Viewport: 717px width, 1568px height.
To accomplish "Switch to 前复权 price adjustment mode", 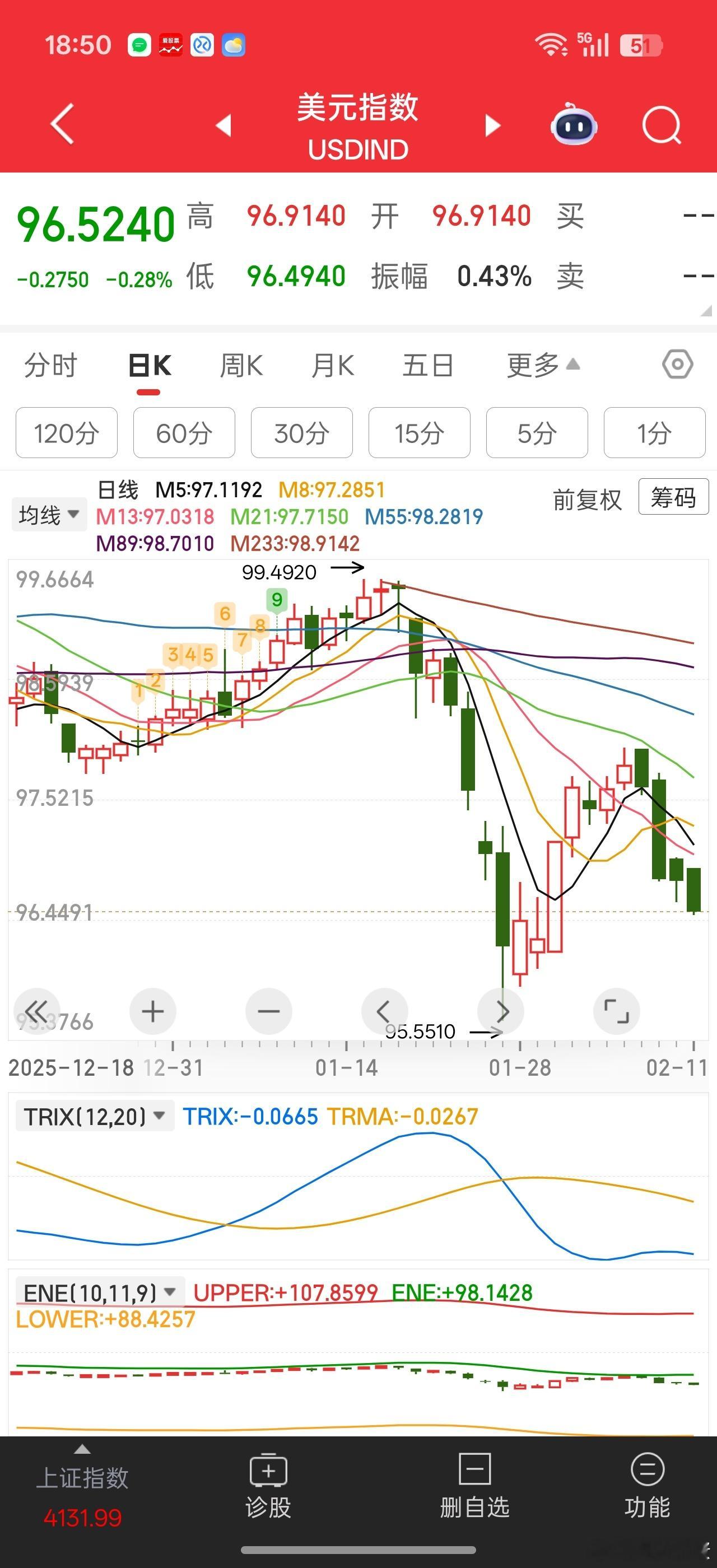I will [585, 497].
